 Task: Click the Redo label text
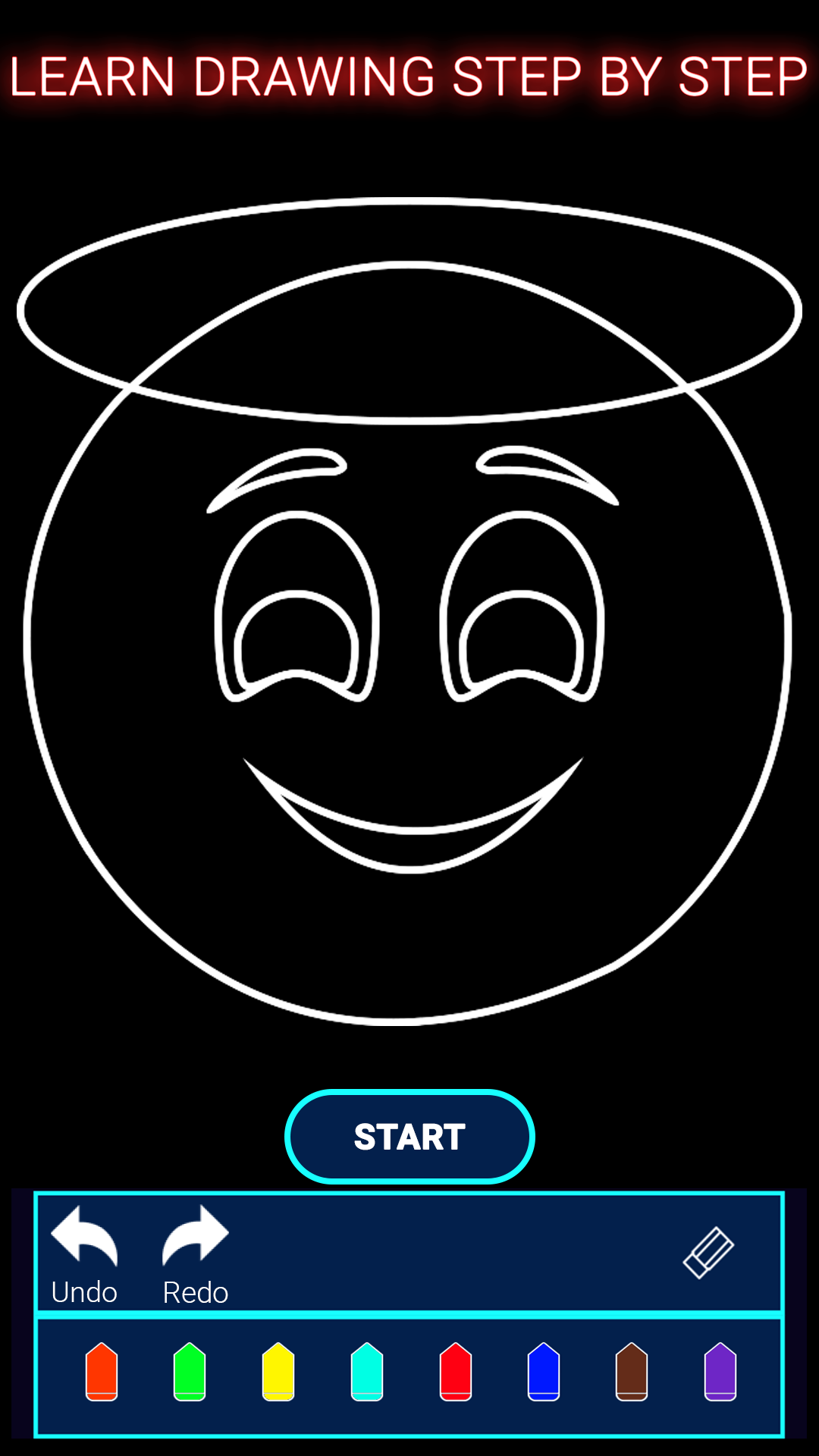click(x=195, y=1291)
